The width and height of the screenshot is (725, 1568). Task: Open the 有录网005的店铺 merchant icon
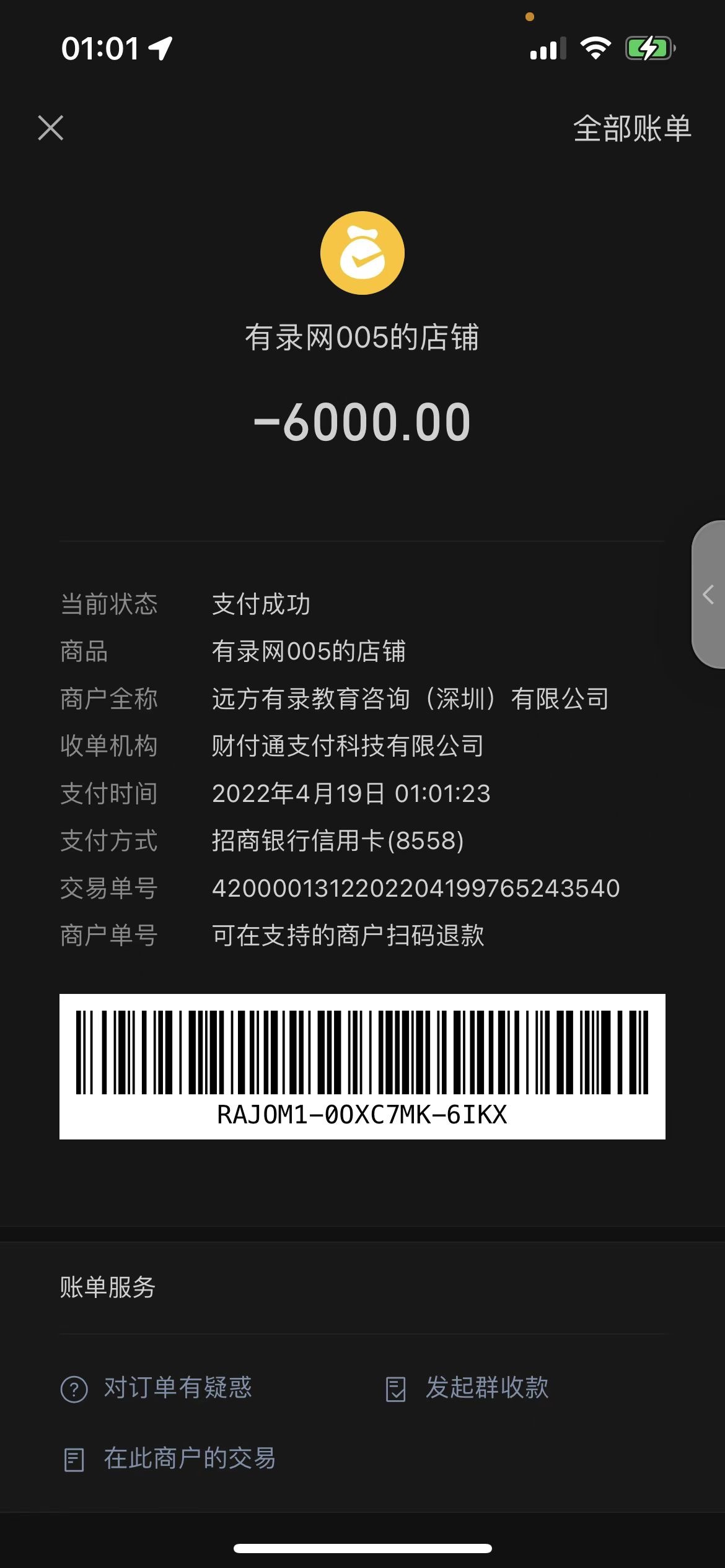(362, 253)
